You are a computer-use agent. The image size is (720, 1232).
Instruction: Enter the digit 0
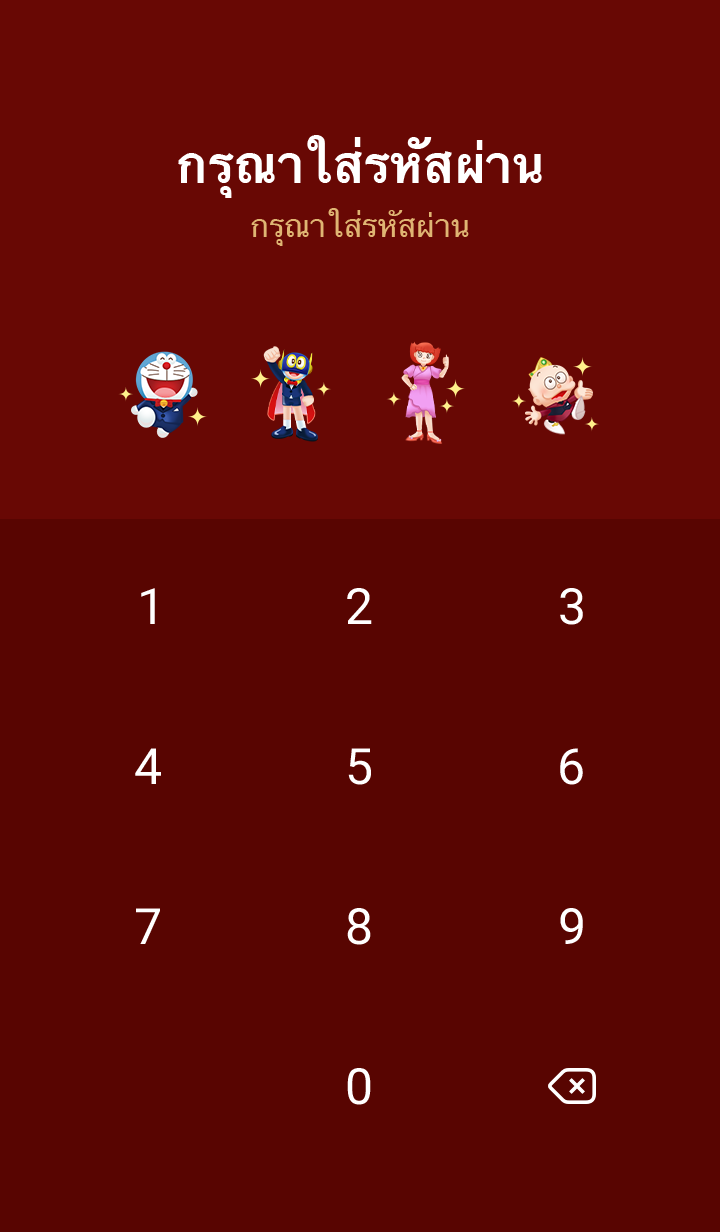click(359, 1087)
